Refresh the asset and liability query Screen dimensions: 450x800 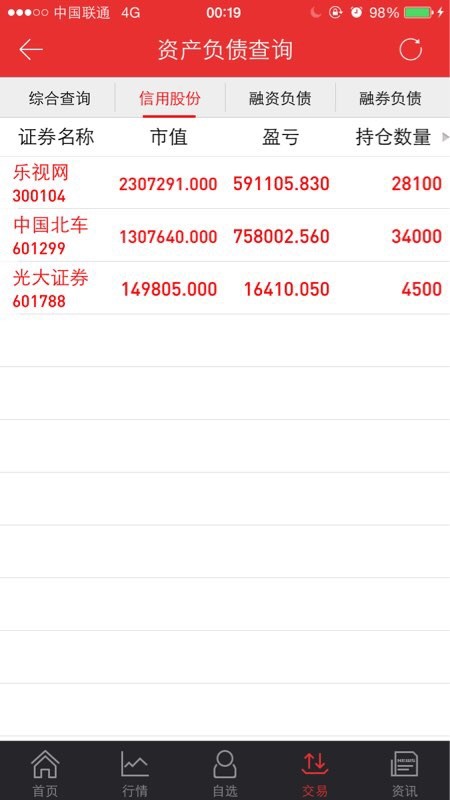pos(411,49)
